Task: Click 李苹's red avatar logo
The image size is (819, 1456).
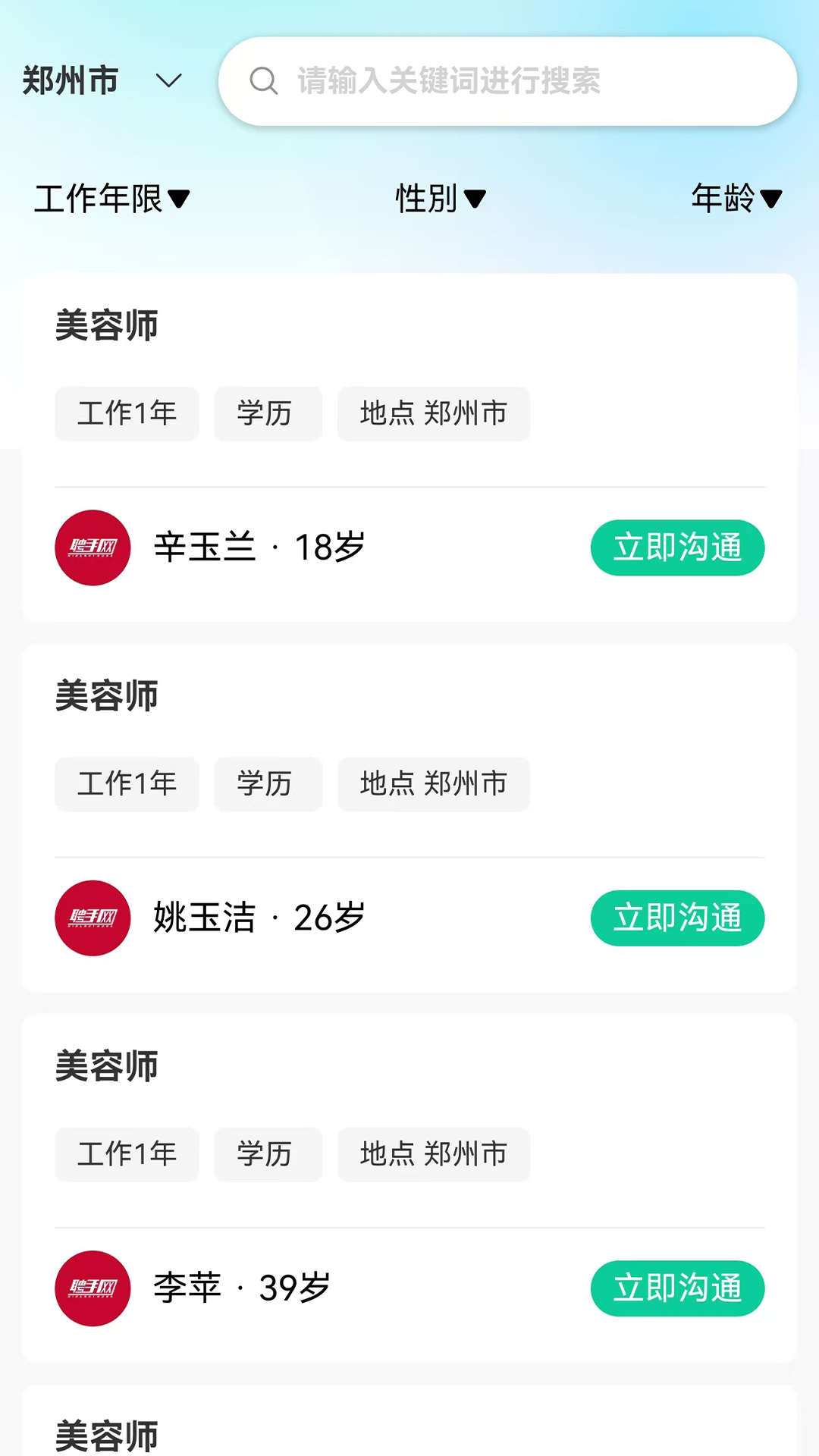Action: point(93,1288)
